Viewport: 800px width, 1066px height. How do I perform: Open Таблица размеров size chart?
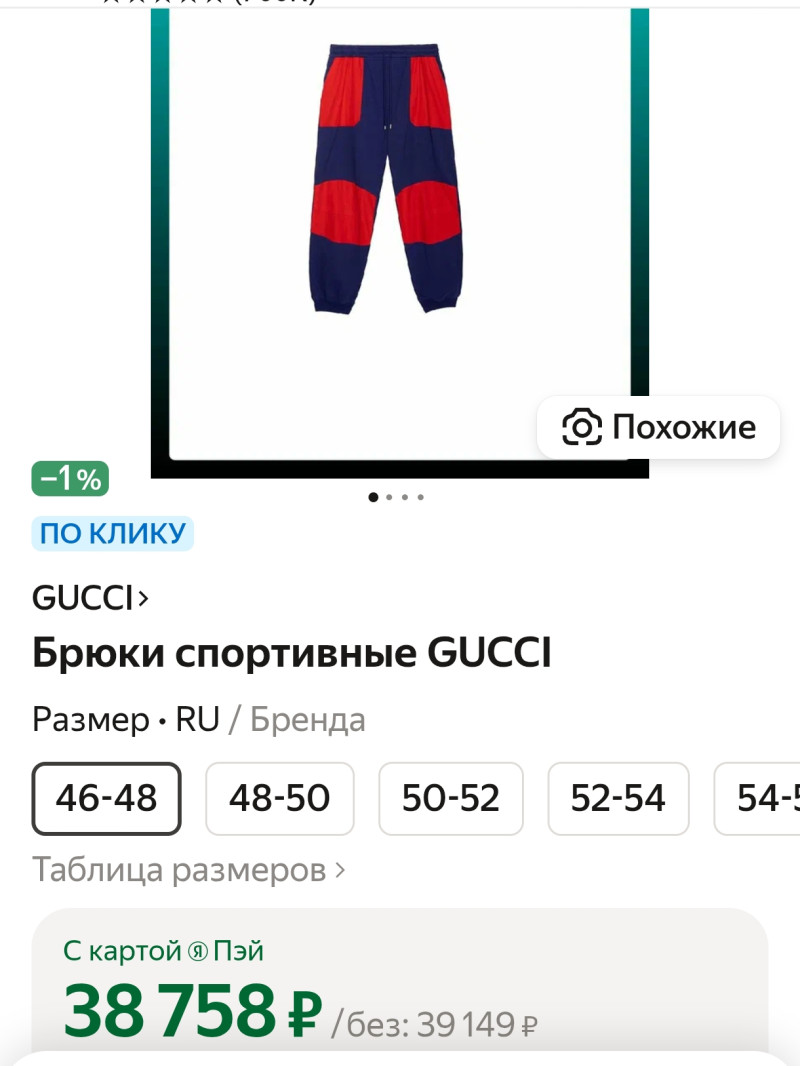[188, 870]
